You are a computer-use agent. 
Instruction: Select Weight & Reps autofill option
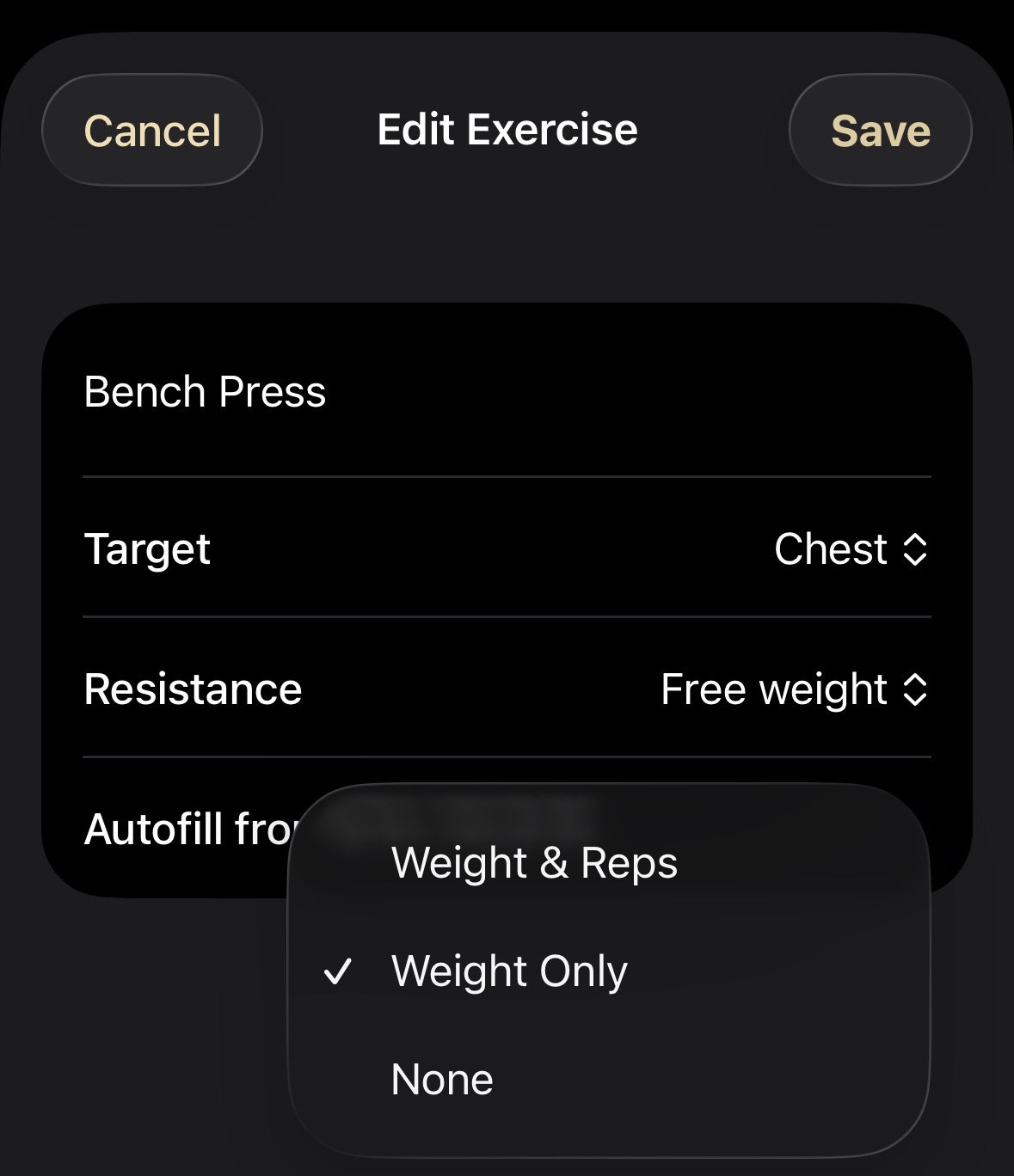point(608,862)
